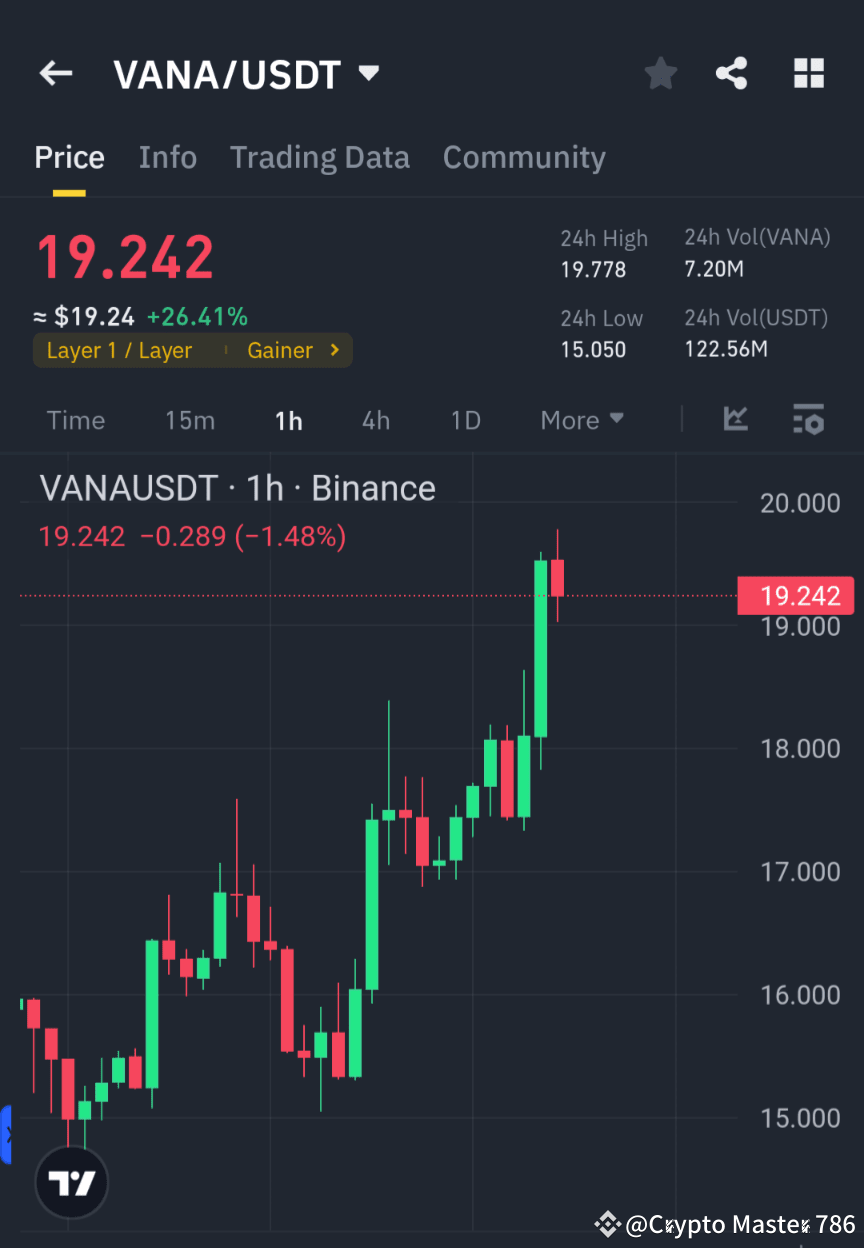The height and width of the screenshot is (1248, 864).
Task: Open chart settings via the indicator icon
Action: 809,420
